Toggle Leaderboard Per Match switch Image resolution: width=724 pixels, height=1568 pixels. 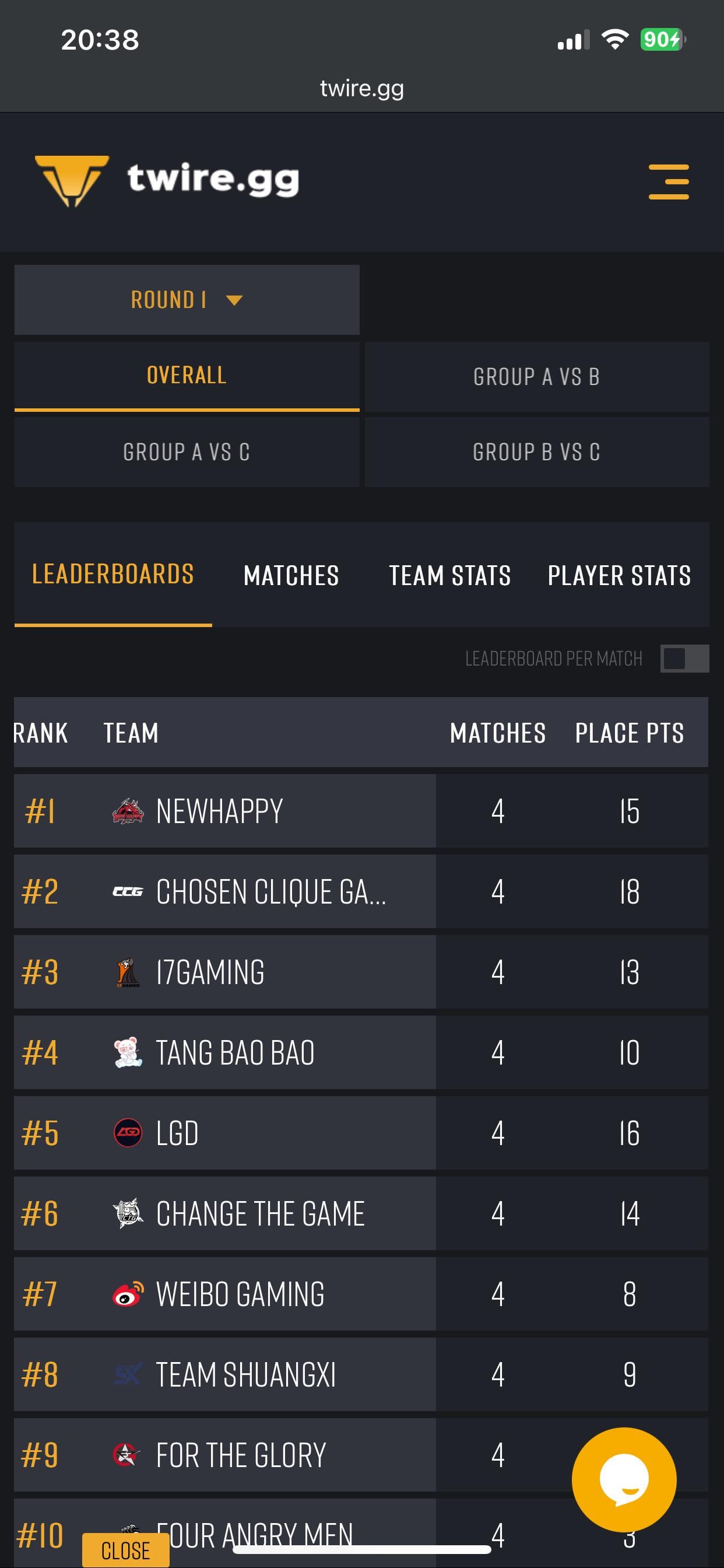684,659
